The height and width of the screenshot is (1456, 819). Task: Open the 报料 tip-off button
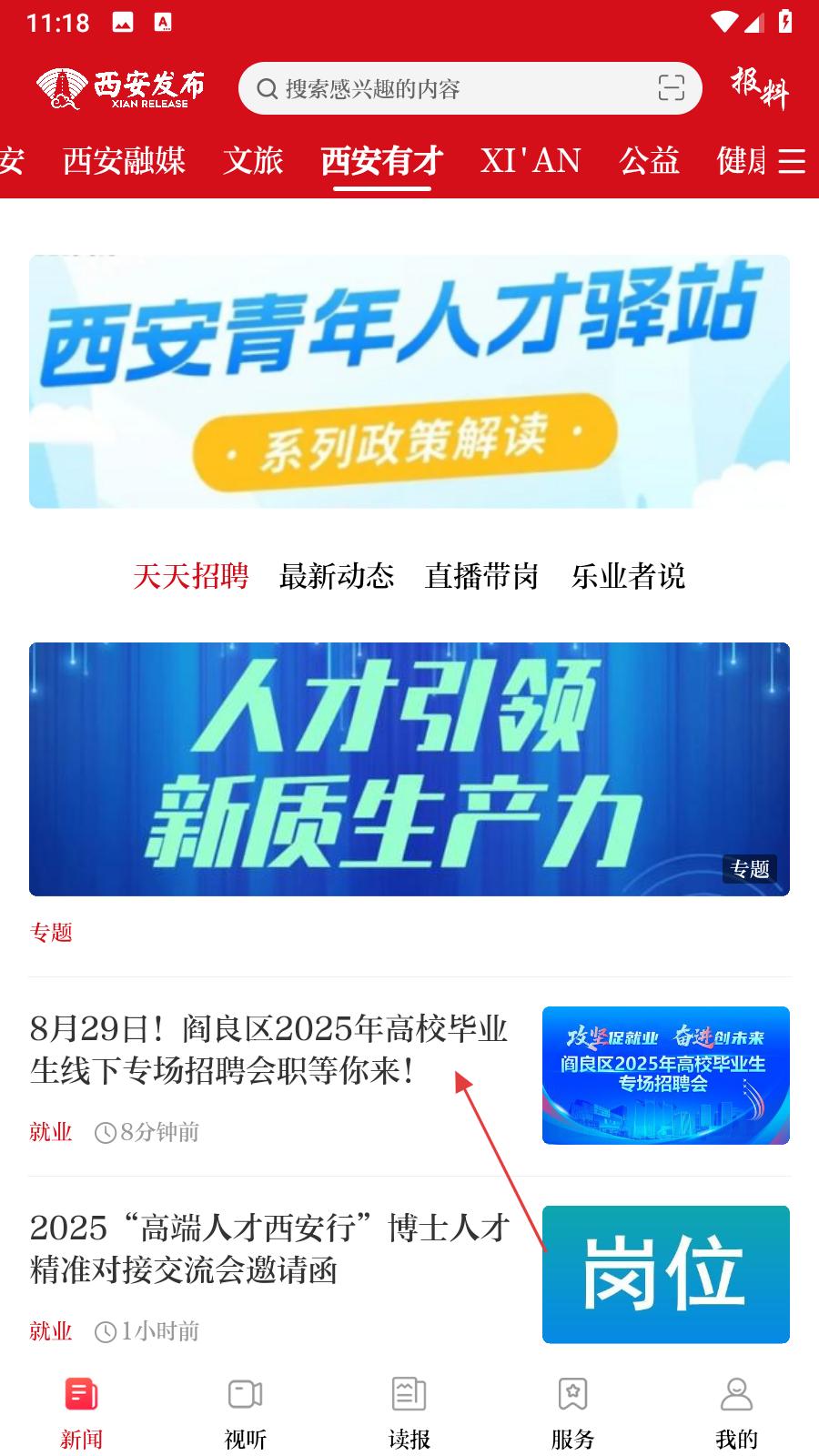(x=759, y=88)
